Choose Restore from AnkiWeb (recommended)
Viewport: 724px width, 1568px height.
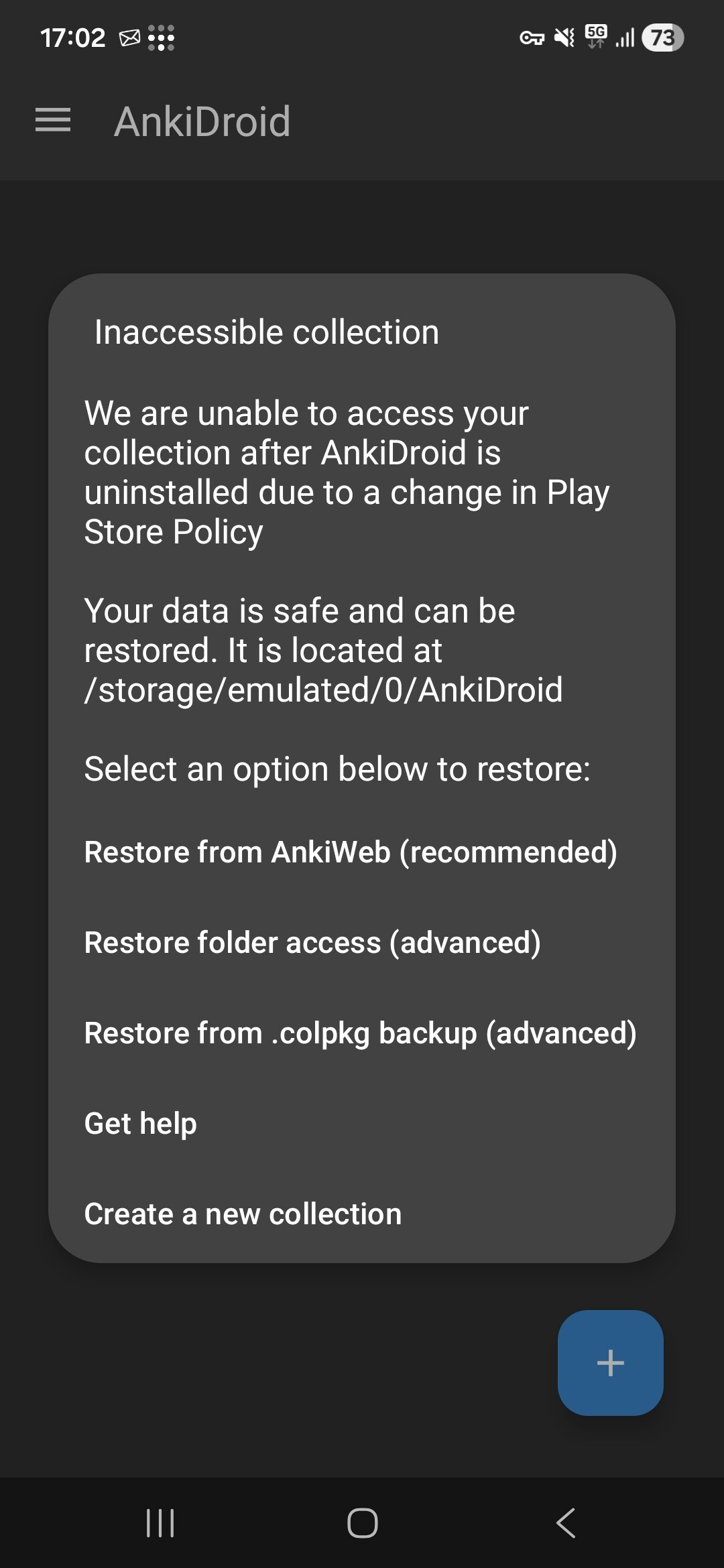(x=351, y=852)
